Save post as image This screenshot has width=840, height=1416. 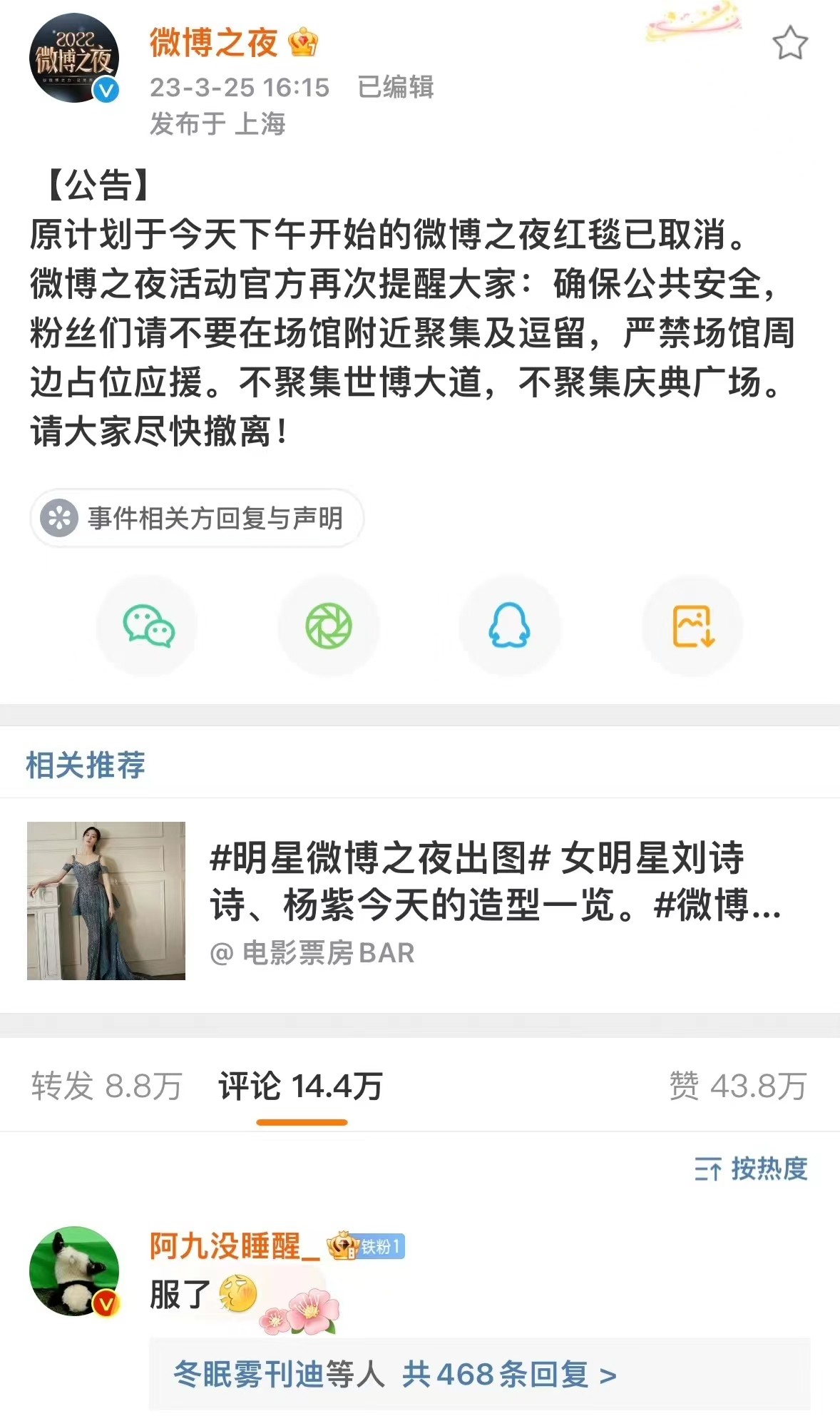point(692,626)
